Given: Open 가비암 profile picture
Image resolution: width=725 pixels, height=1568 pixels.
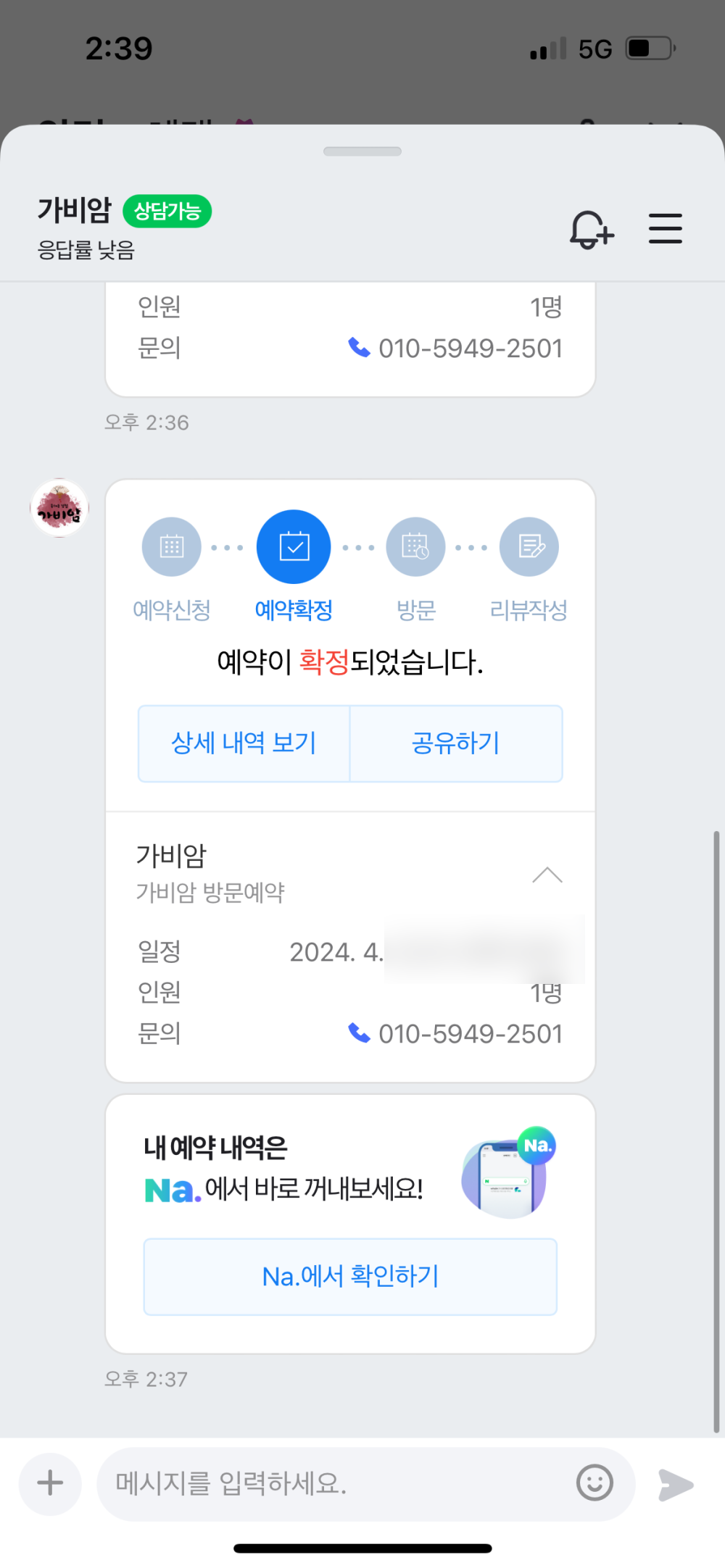Looking at the screenshot, I should [x=59, y=508].
